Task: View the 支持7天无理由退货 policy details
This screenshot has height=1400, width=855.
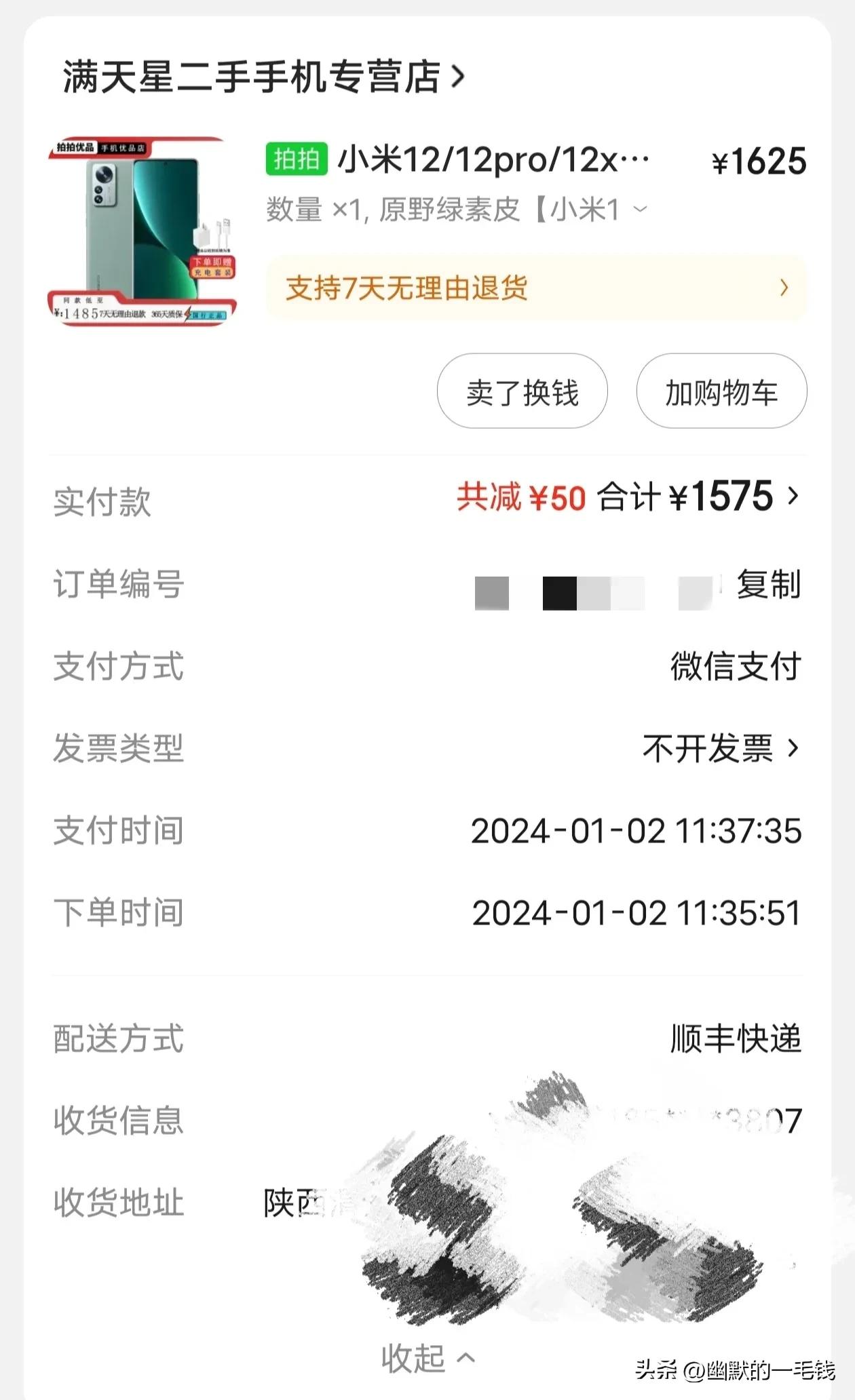Action: coord(407,289)
